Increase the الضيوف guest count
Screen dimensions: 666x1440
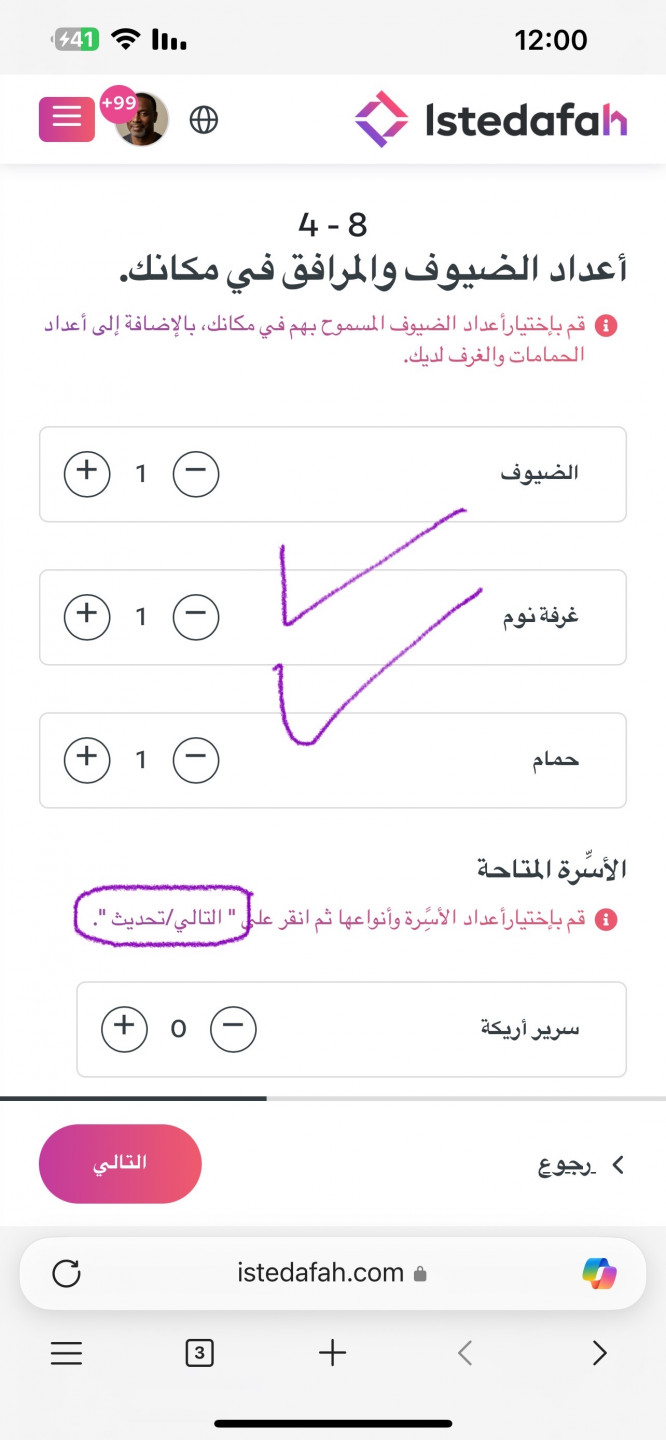click(x=87, y=474)
